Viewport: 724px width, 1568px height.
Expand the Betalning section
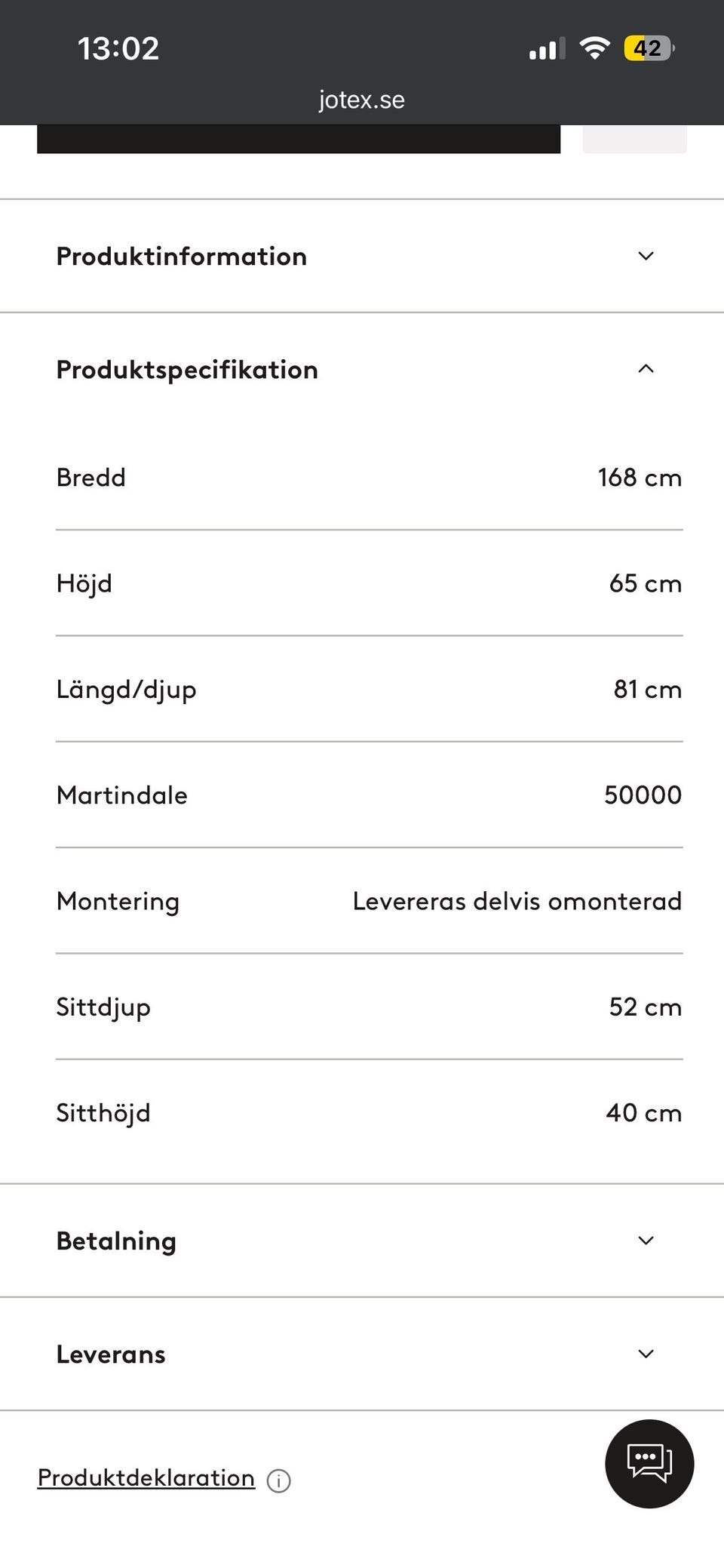[x=362, y=1241]
